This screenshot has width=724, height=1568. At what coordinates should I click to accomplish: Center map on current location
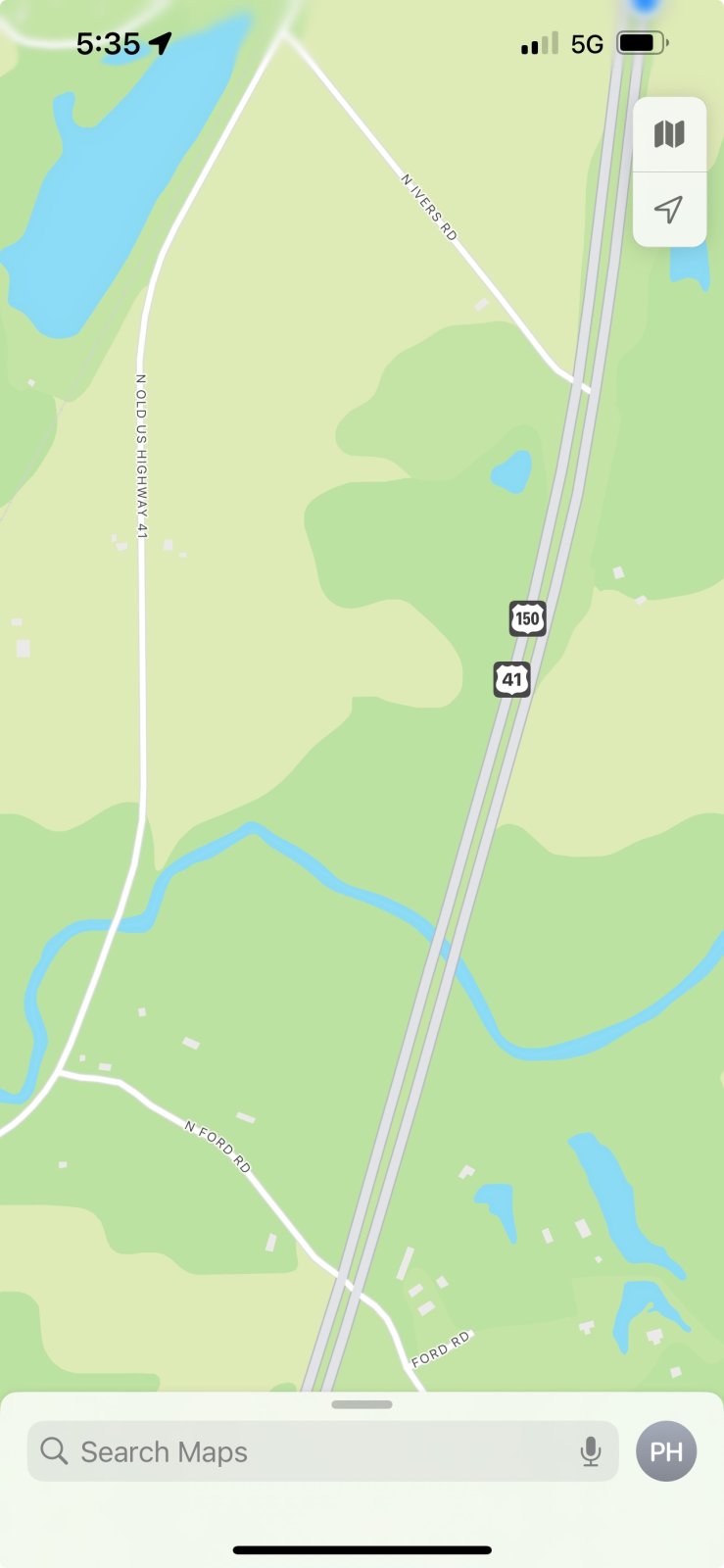click(669, 209)
